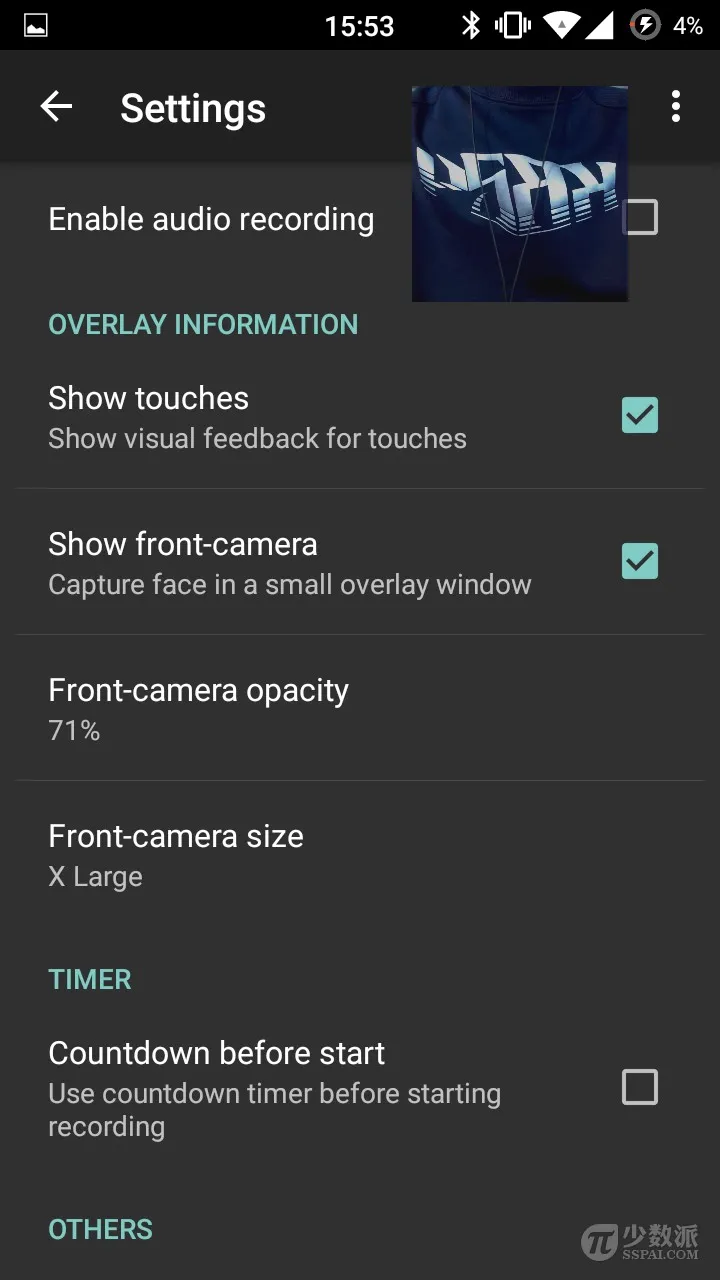Enable Countdown before start
Viewport: 720px width, 1280px height.
tap(640, 1087)
